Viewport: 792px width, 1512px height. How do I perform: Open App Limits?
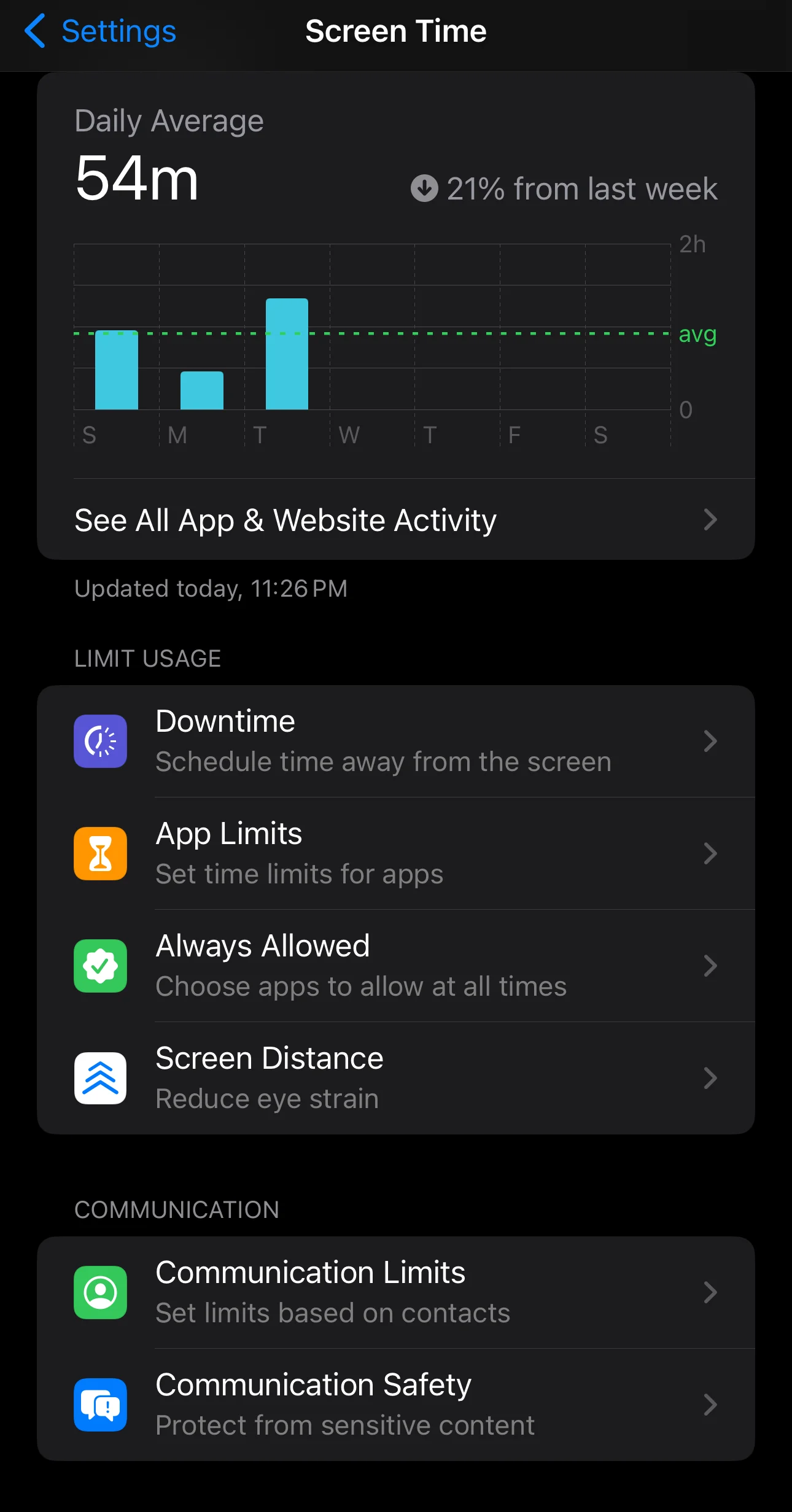click(396, 853)
